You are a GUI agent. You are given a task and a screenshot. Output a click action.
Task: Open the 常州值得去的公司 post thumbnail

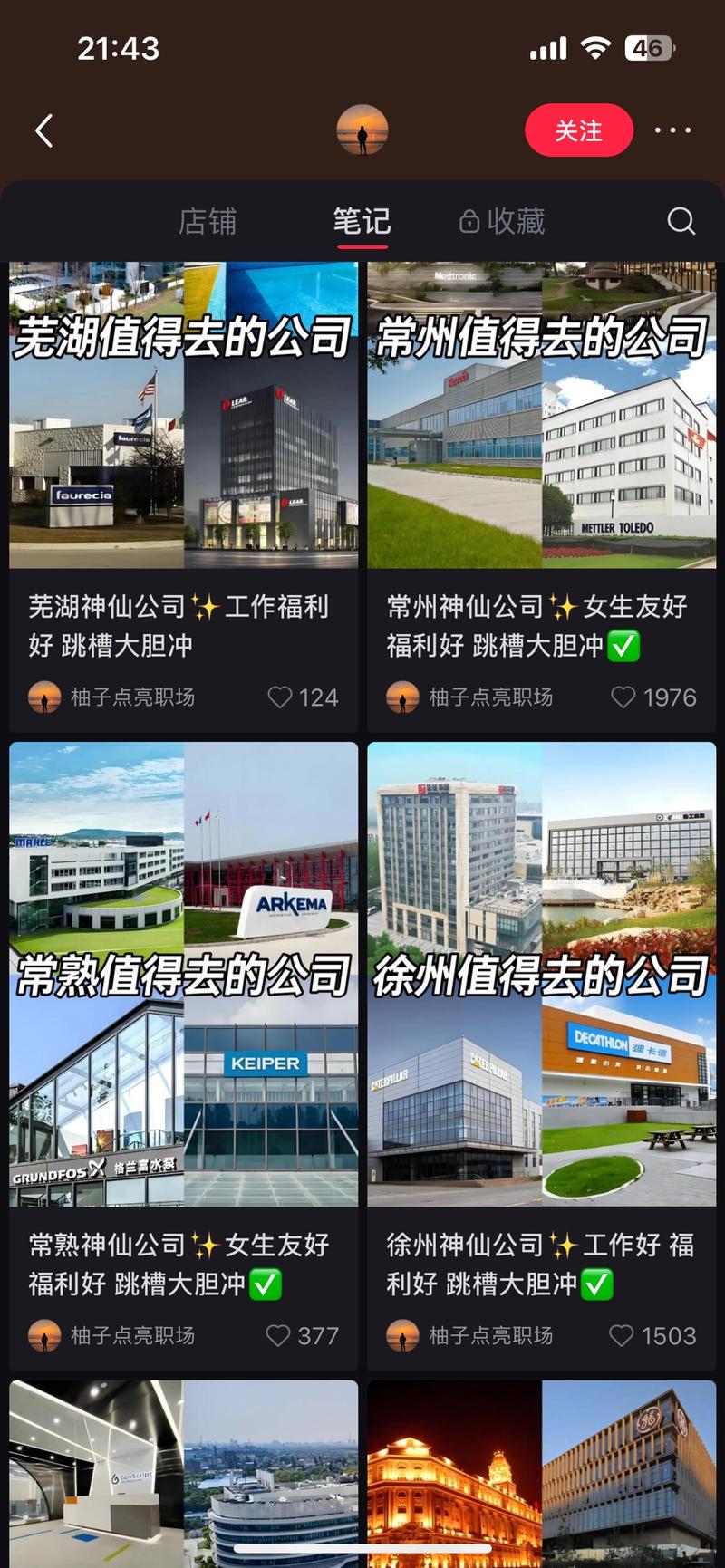click(542, 412)
